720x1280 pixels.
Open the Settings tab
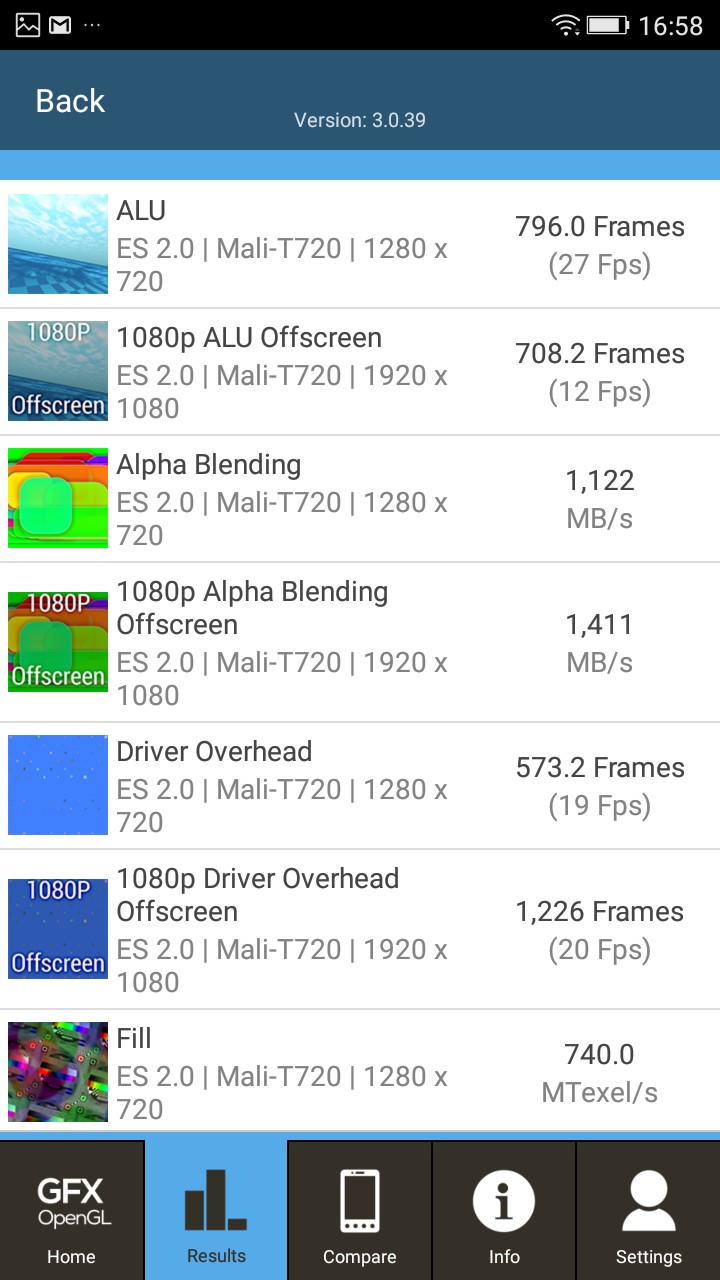point(648,1210)
